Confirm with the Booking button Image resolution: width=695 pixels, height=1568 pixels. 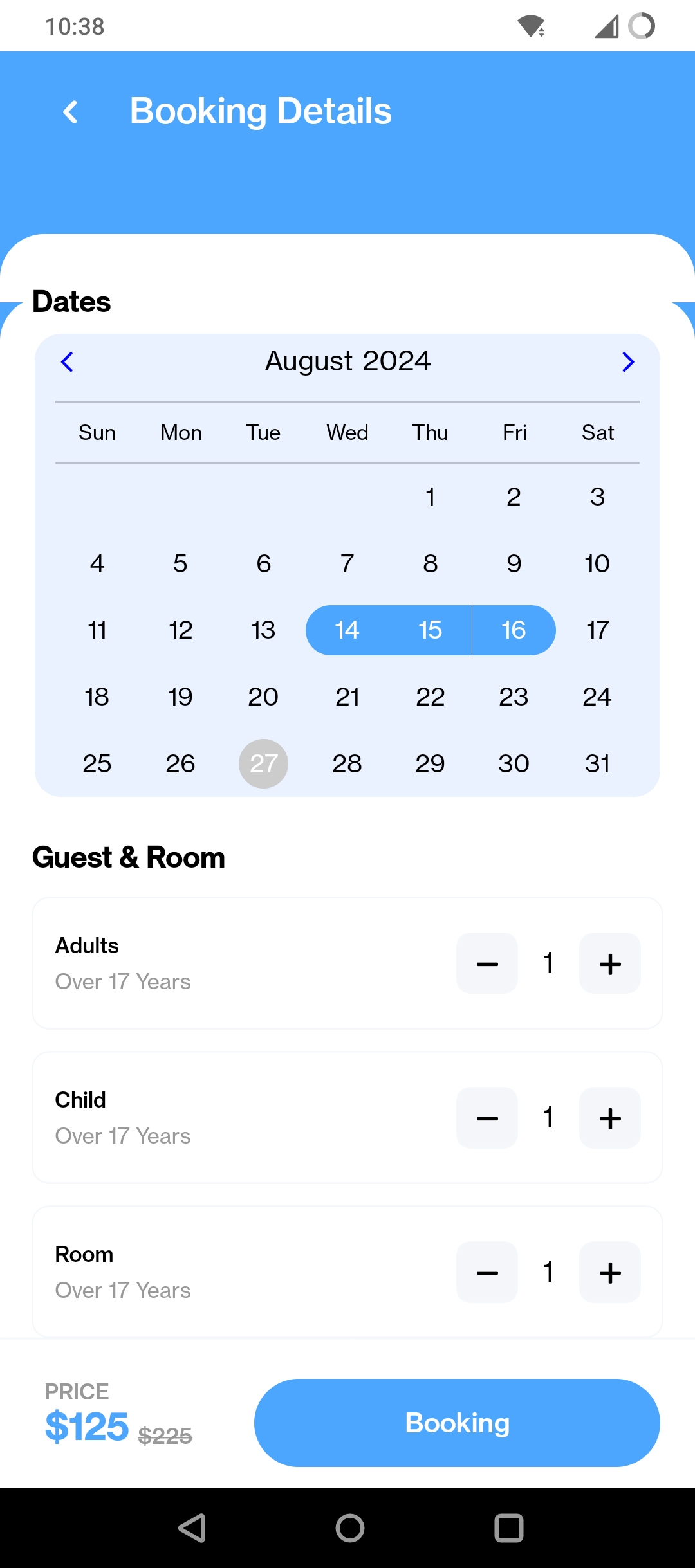point(457,1423)
